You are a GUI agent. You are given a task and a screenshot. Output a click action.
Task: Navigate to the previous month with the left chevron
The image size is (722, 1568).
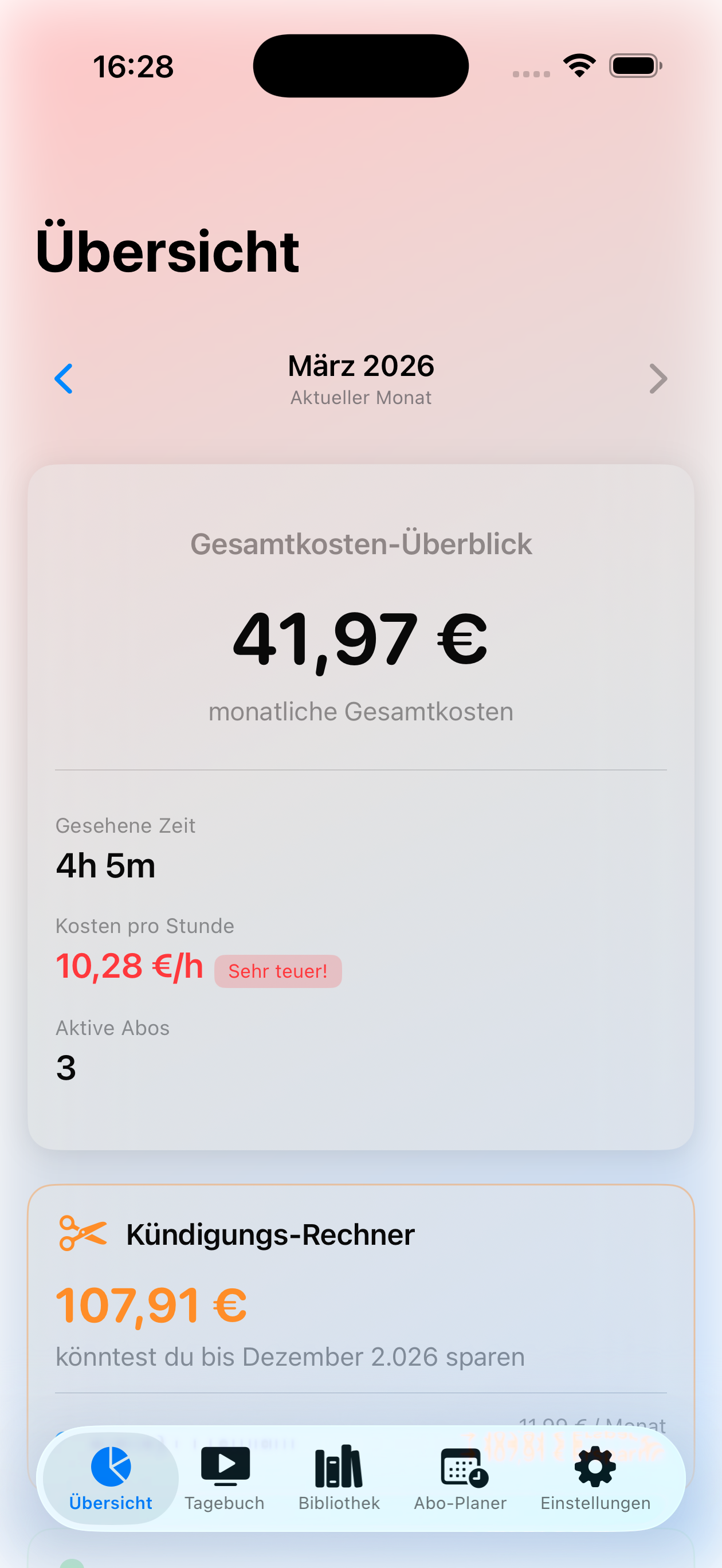click(65, 379)
